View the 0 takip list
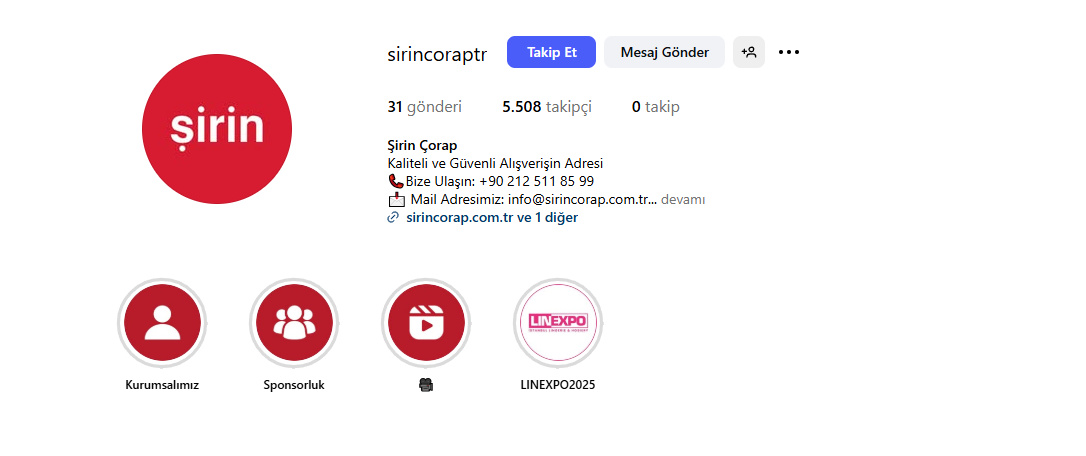The image size is (1086, 456). click(655, 107)
